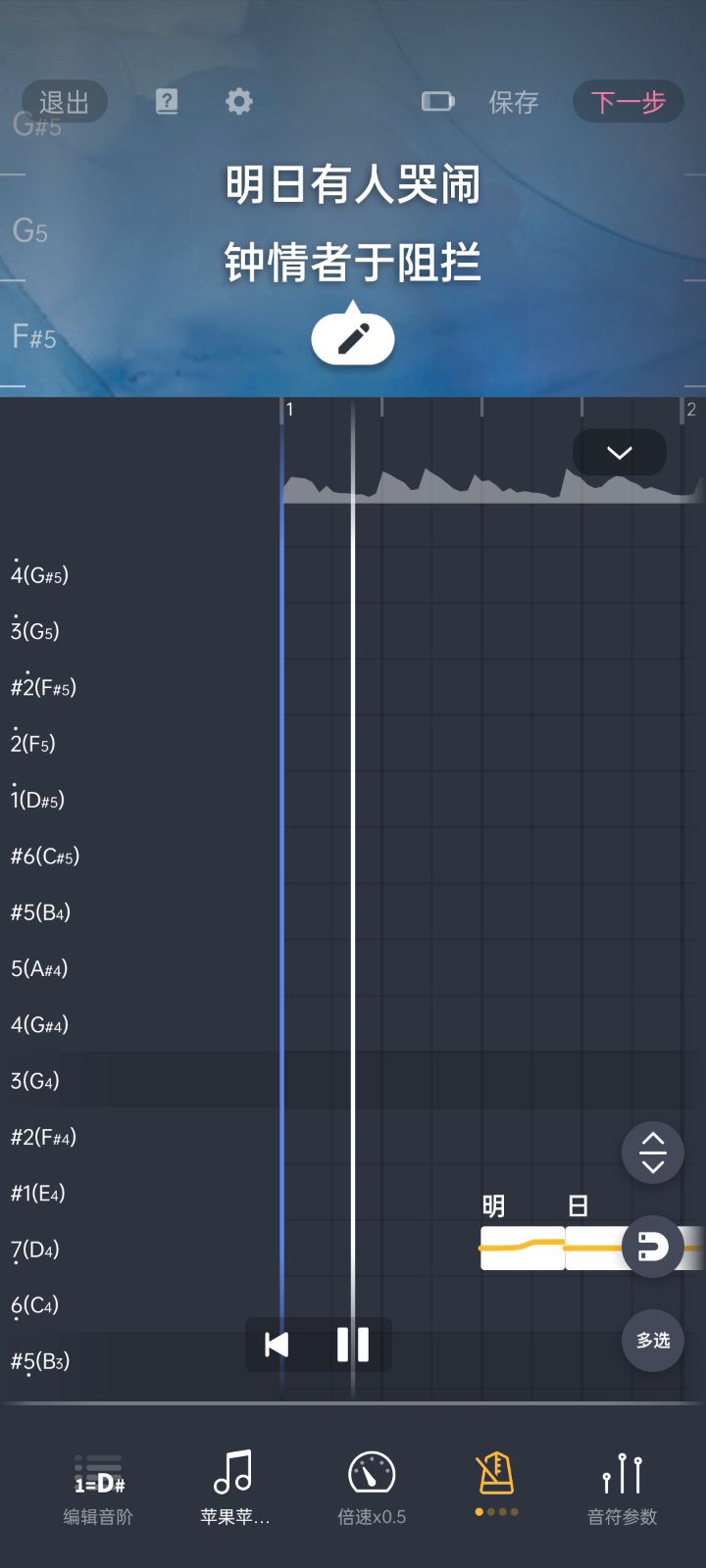Change playback speed 倍速x0.5
This screenshot has height=1568, width=706.
[372, 1490]
